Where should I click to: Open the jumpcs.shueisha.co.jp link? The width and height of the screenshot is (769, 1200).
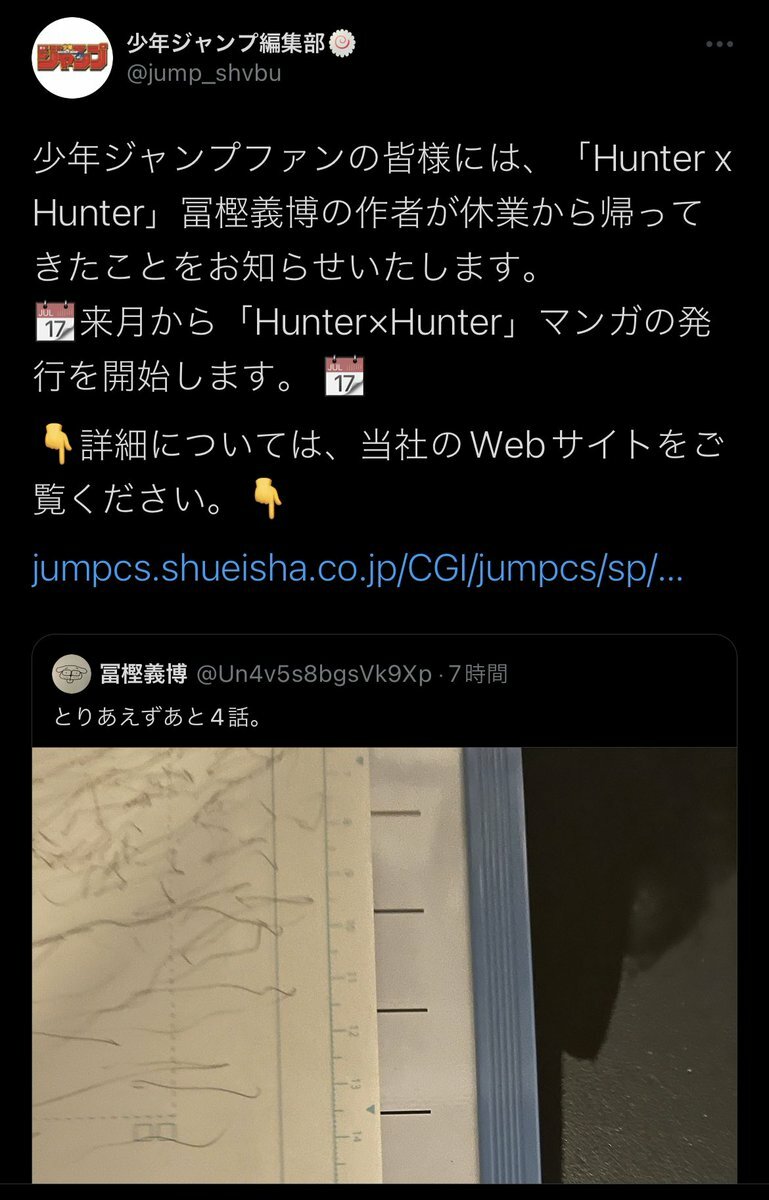coord(358,571)
